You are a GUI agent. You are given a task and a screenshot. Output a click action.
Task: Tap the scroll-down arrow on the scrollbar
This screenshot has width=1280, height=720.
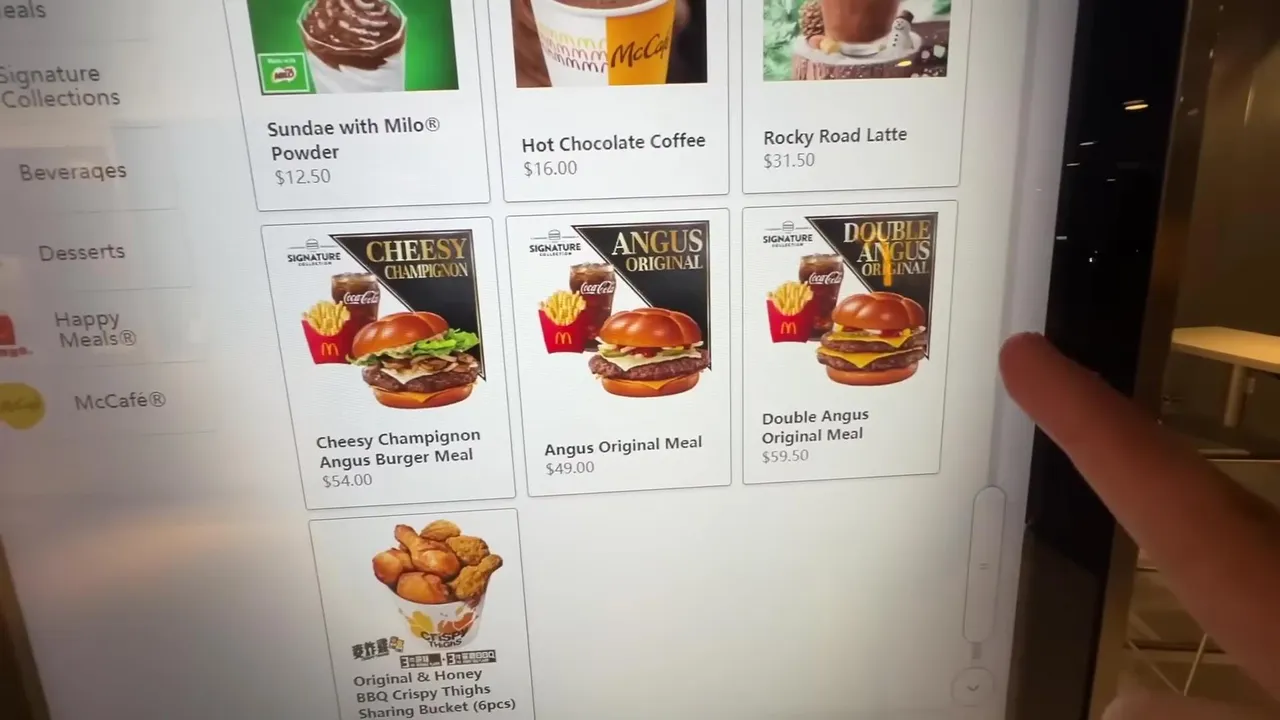click(972, 688)
